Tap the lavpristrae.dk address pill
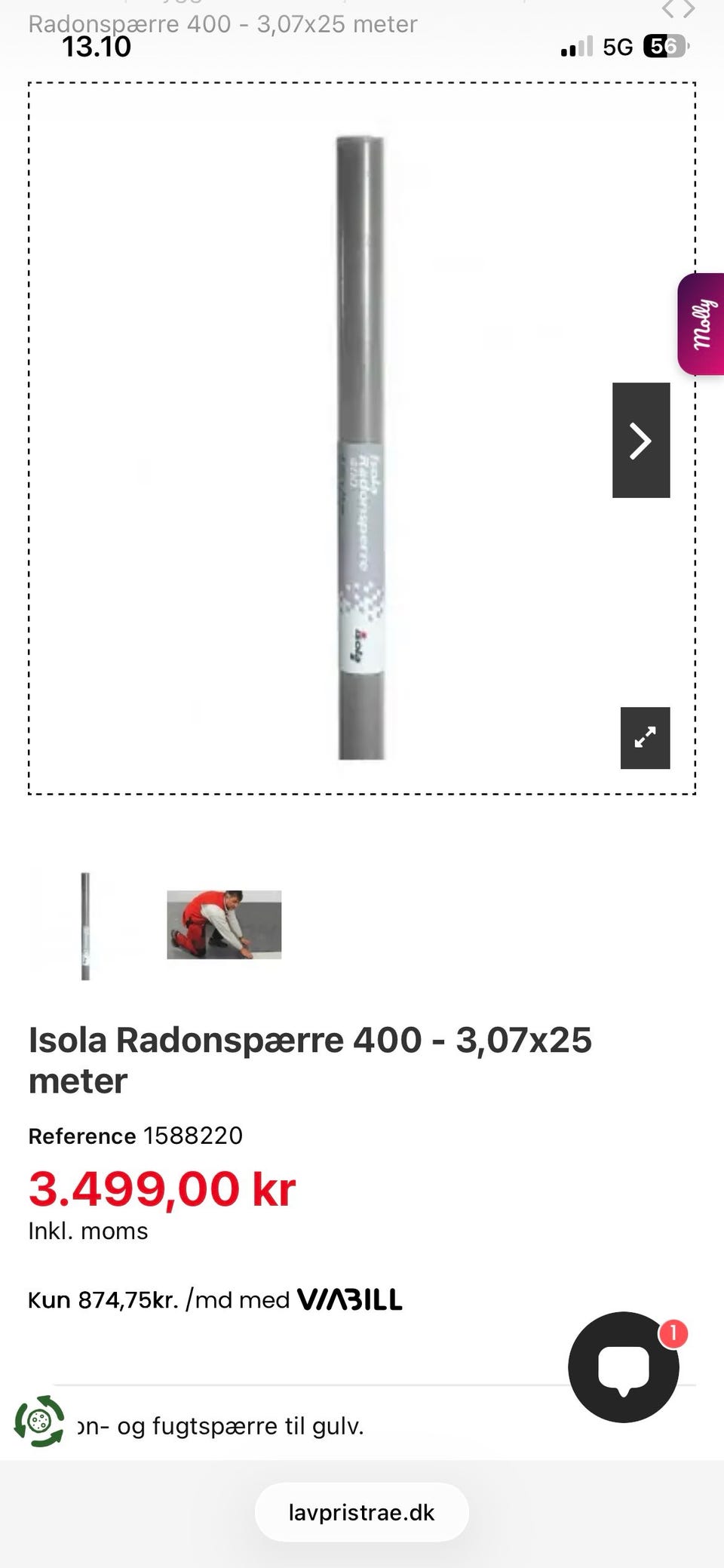The height and width of the screenshot is (1568, 724). tap(362, 1512)
